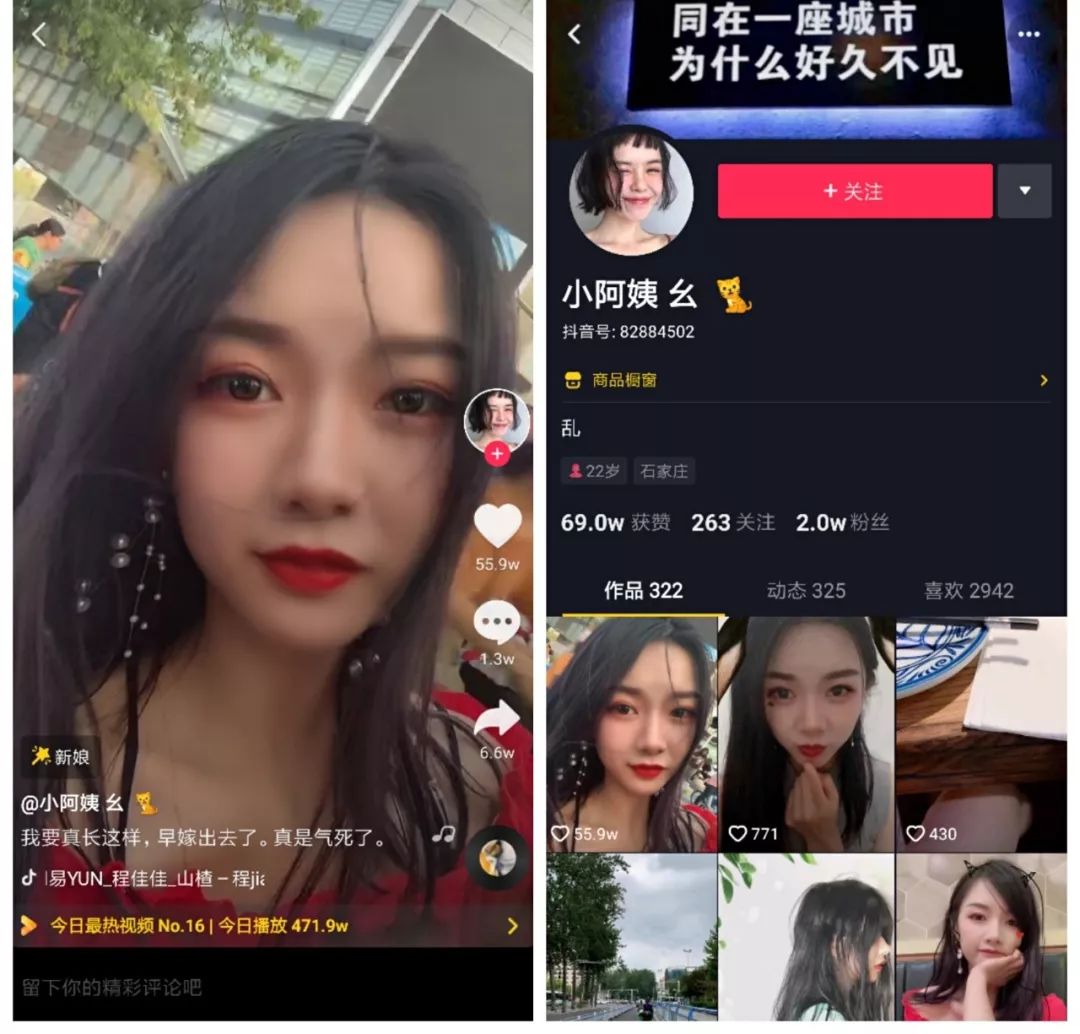Open the 新娘 sticker effect tag
This screenshot has height=1034, width=1080.
point(62,757)
